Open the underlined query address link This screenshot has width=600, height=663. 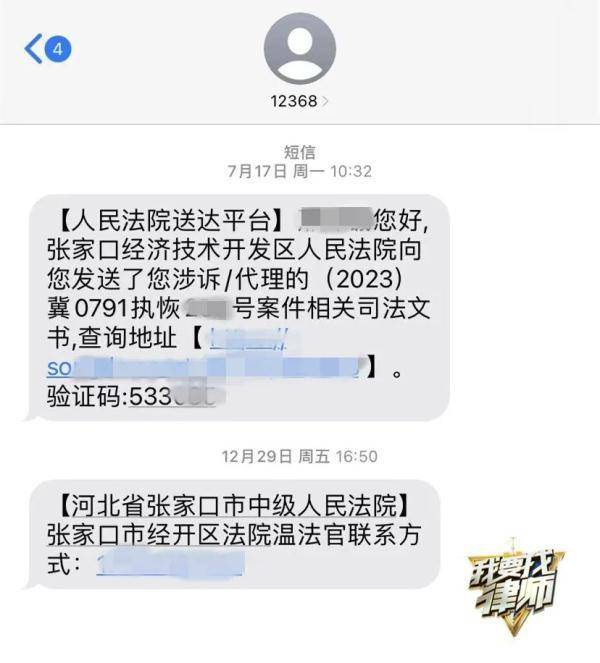point(200,368)
